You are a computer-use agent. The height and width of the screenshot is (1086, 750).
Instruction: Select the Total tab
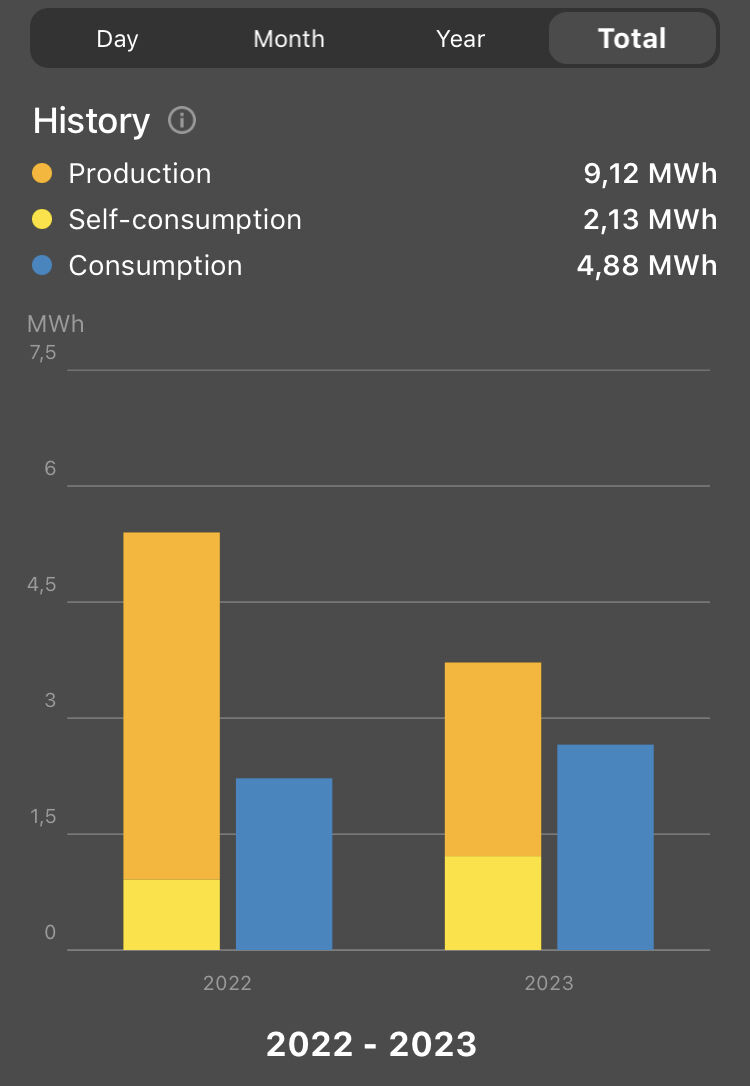click(x=632, y=39)
